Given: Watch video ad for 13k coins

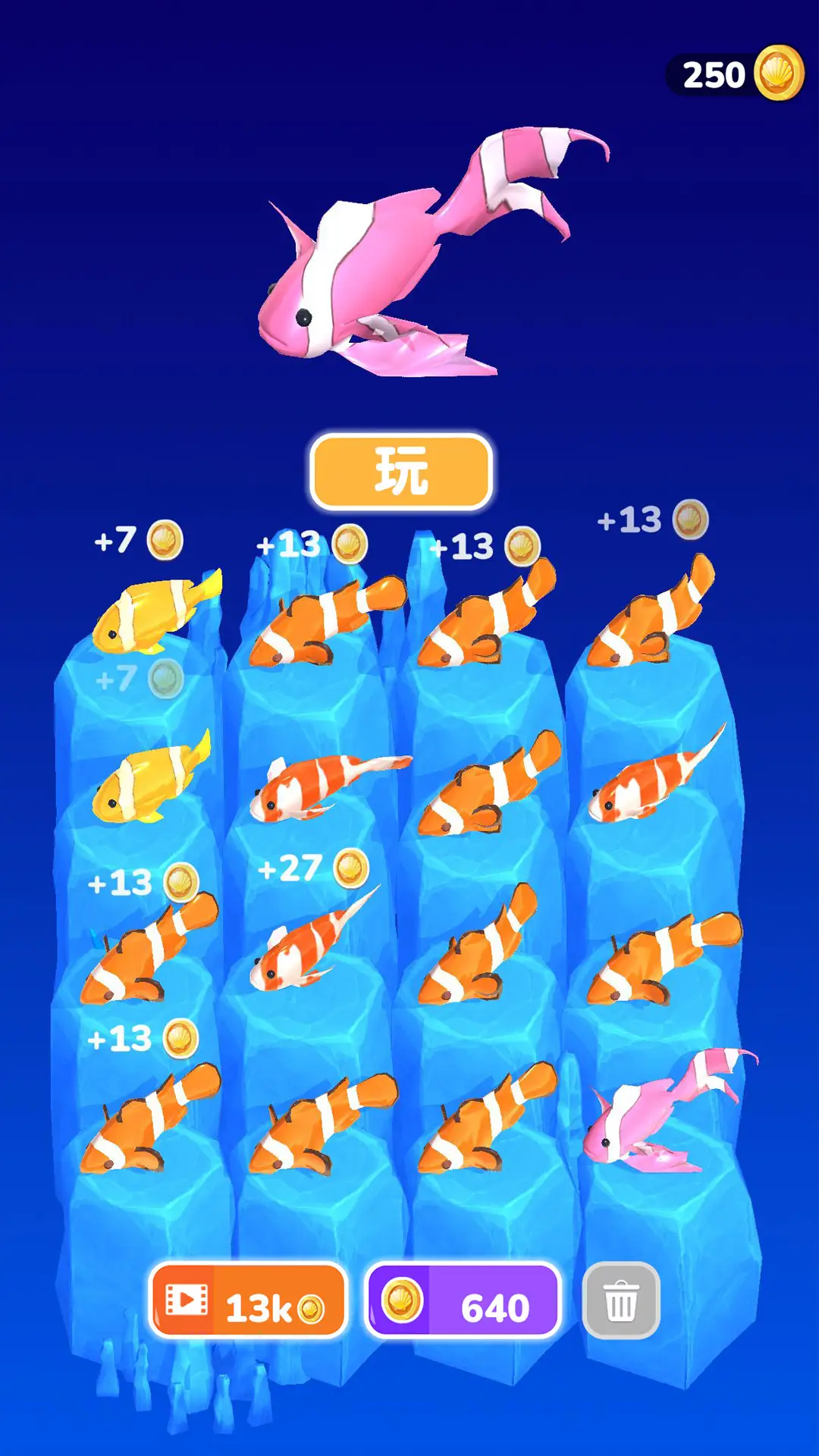Looking at the screenshot, I should pyautogui.click(x=247, y=1301).
